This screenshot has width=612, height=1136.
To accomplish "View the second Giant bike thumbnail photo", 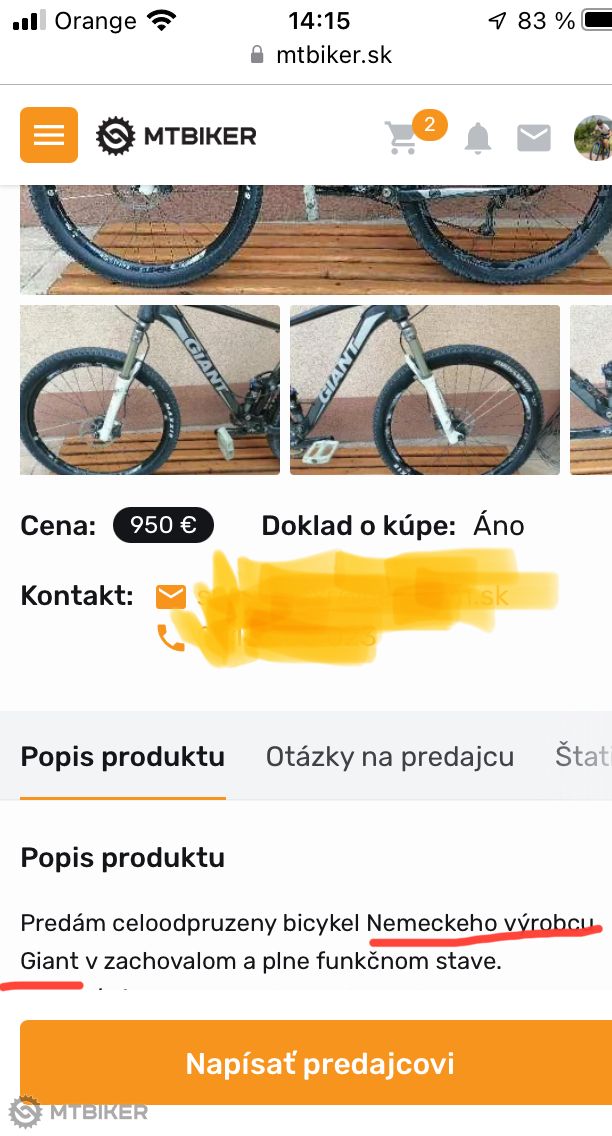I will (x=425, y=390).
